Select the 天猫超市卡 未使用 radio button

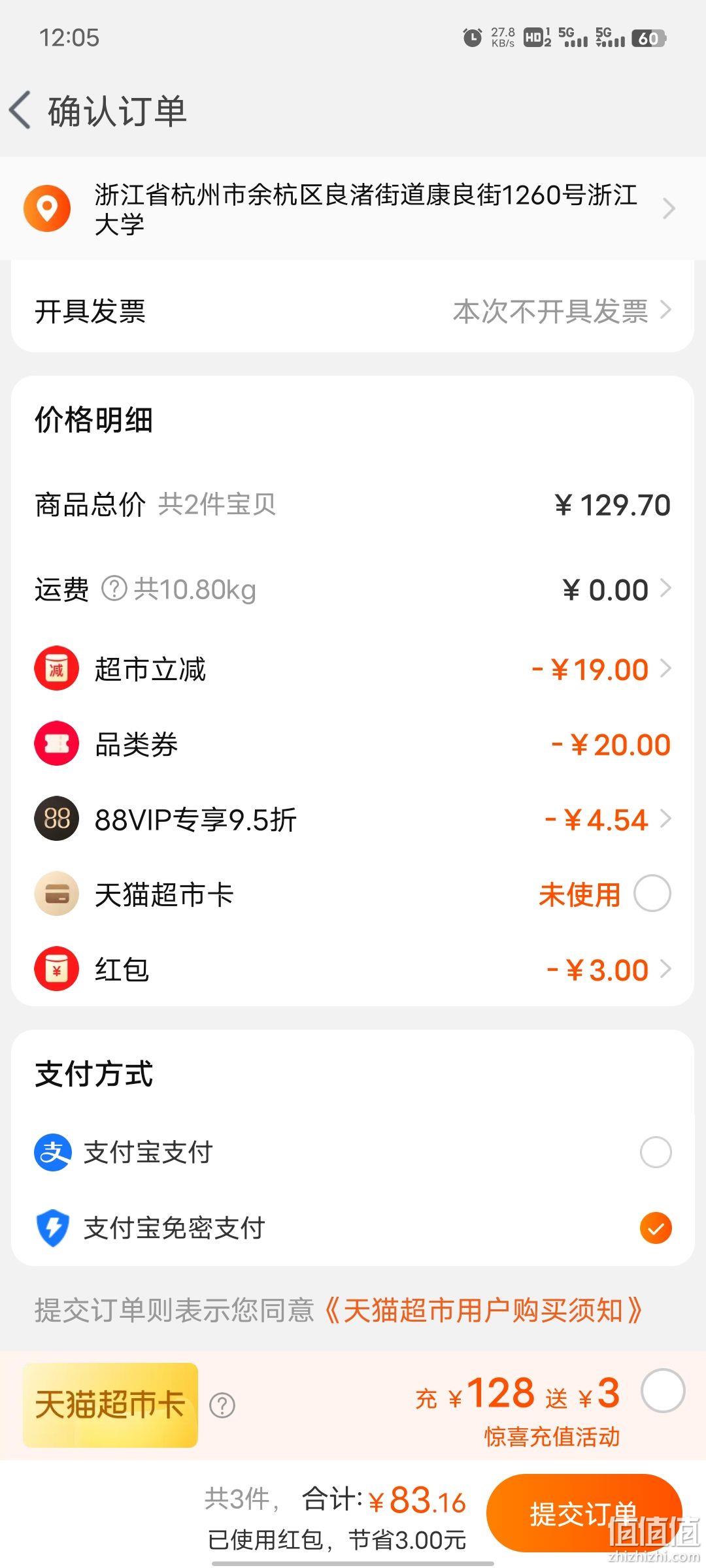652,893
